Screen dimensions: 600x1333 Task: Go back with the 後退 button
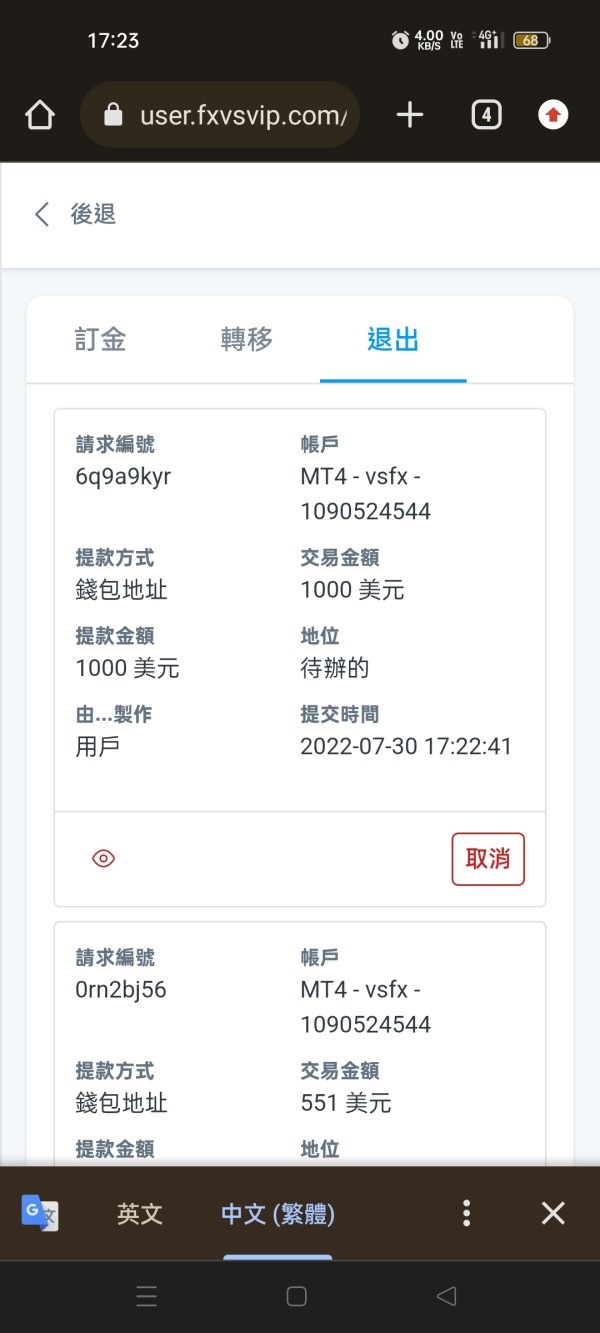tap(75, 214)
